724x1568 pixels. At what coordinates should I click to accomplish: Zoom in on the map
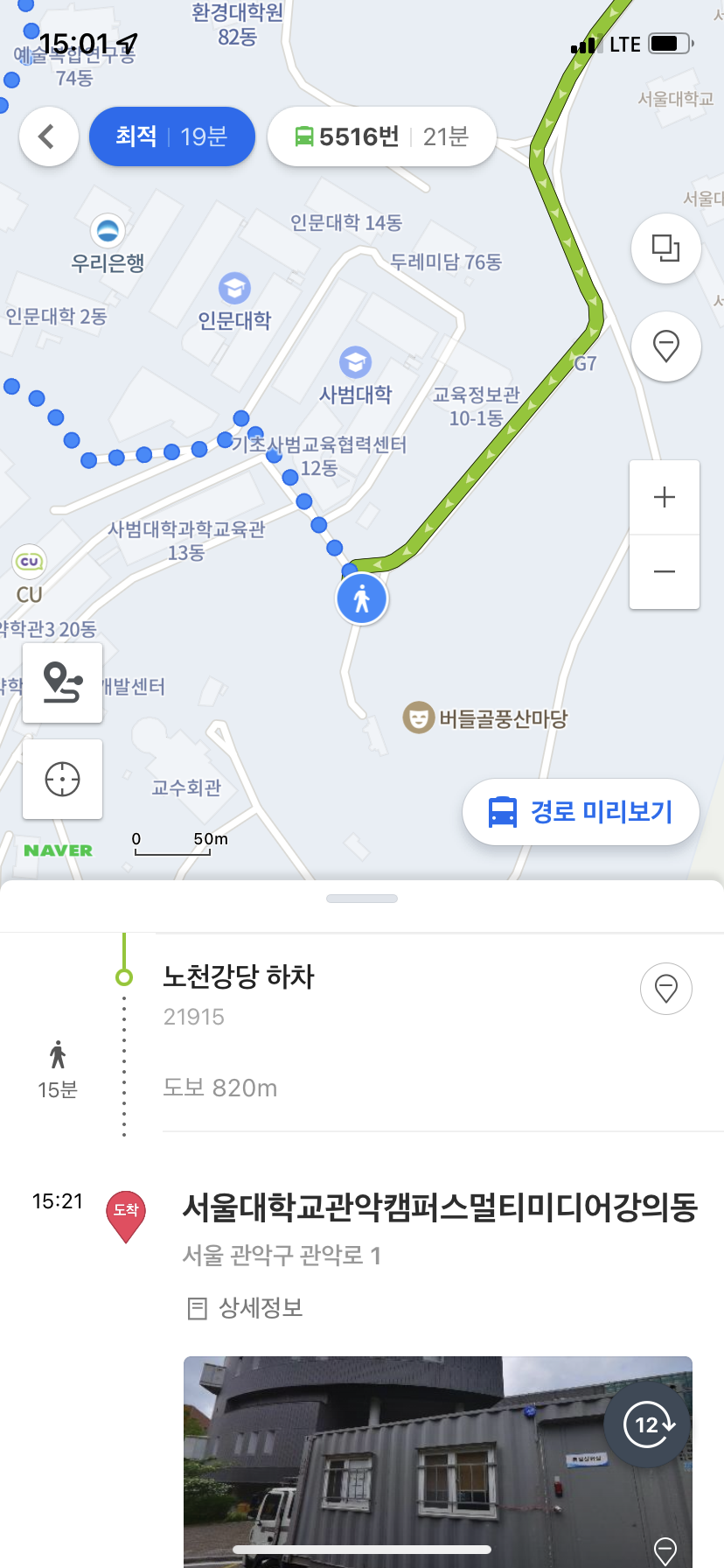click(x=665, y=497)
